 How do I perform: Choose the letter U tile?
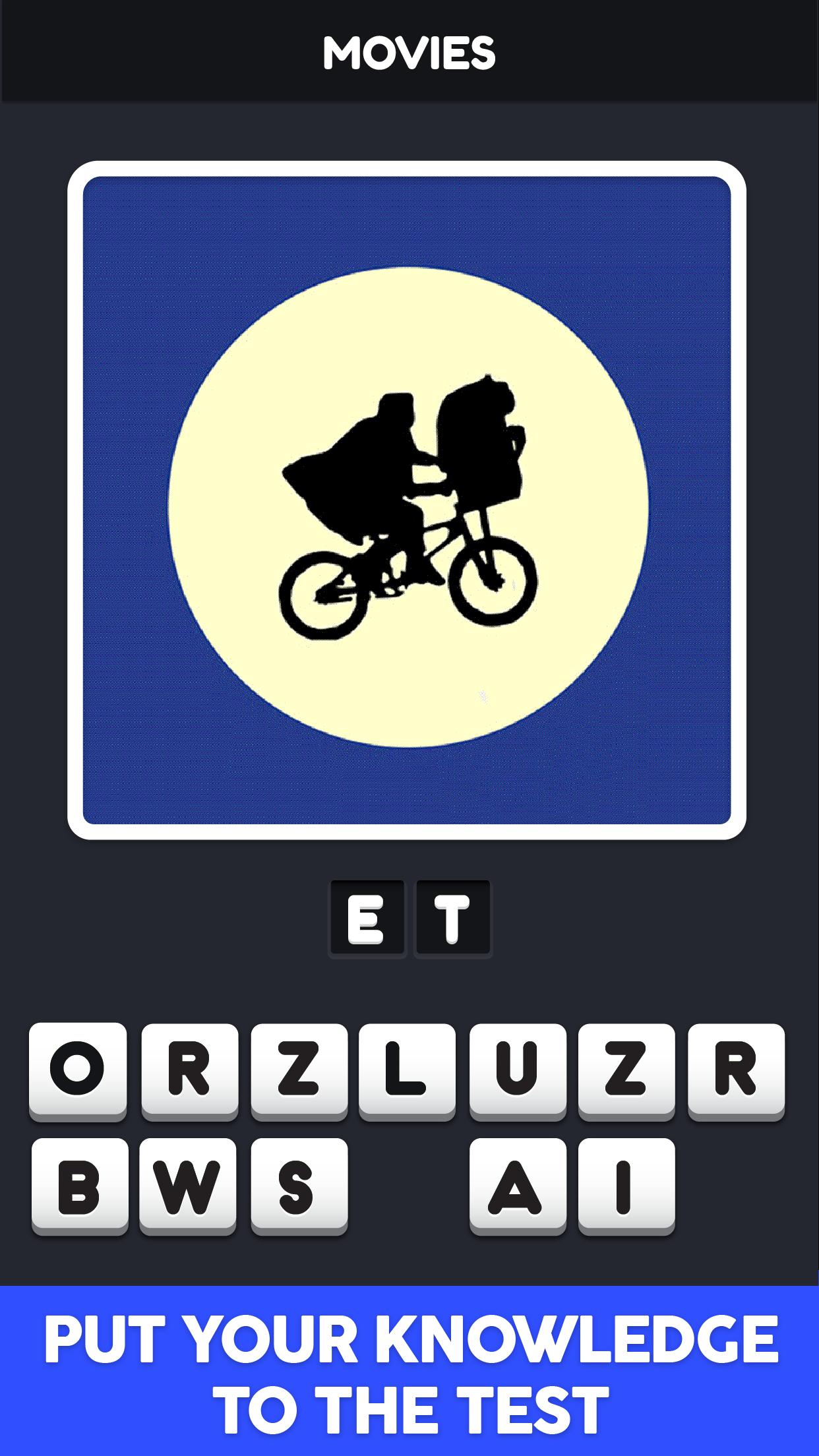pyautogui.click(x=518, y=1068)
